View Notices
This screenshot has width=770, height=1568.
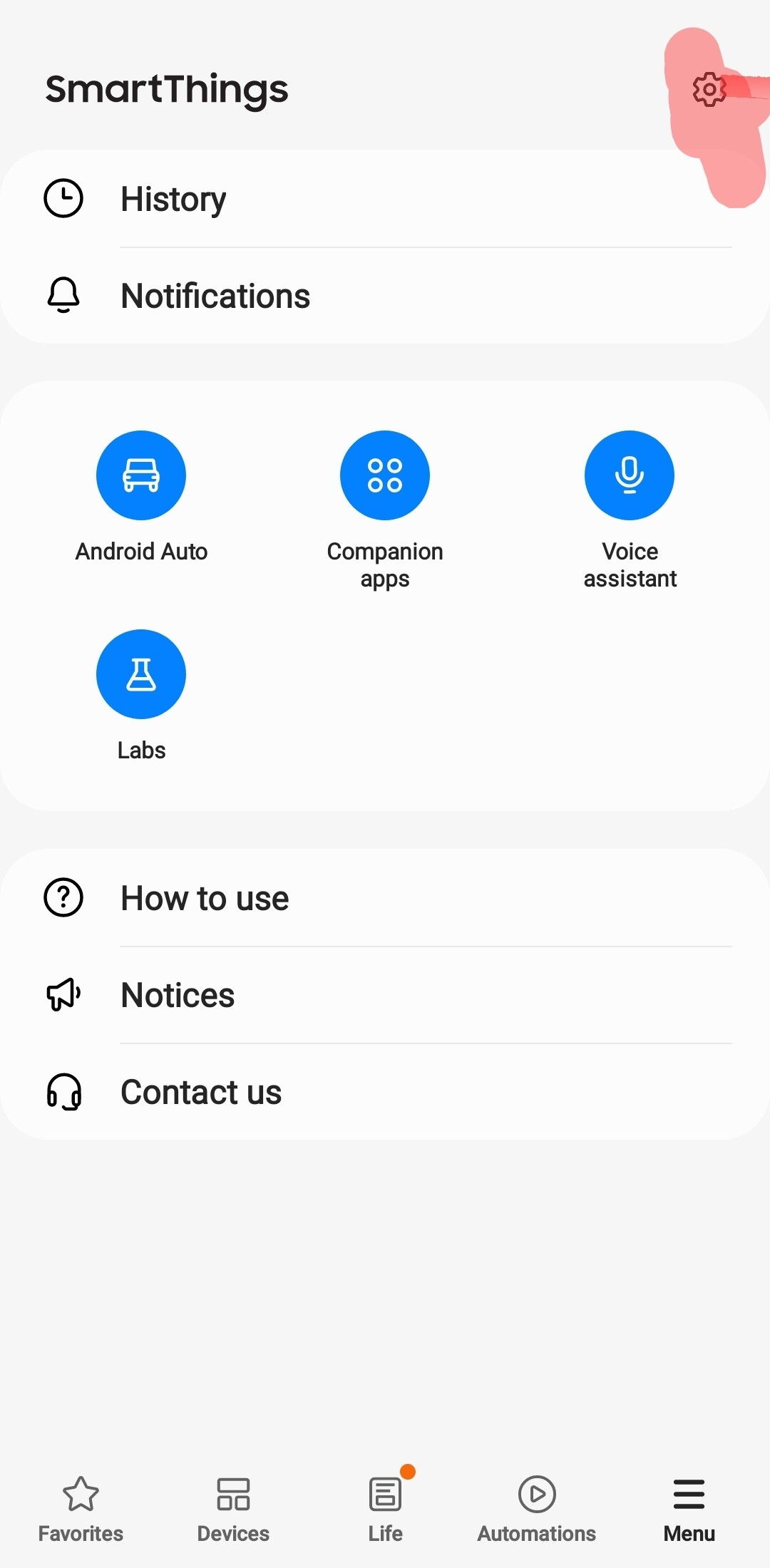pos(385,995)
